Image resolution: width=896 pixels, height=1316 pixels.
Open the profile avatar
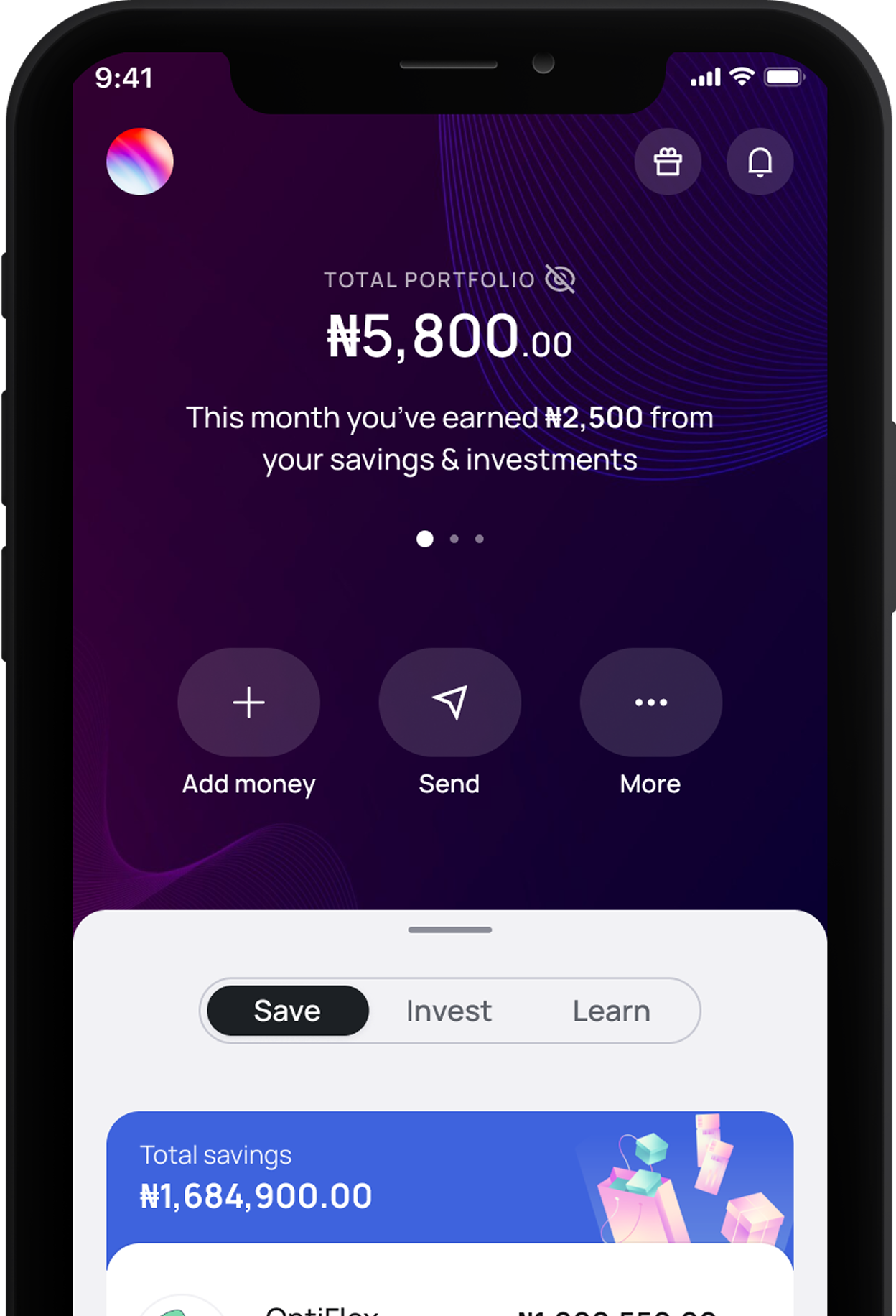140,162
